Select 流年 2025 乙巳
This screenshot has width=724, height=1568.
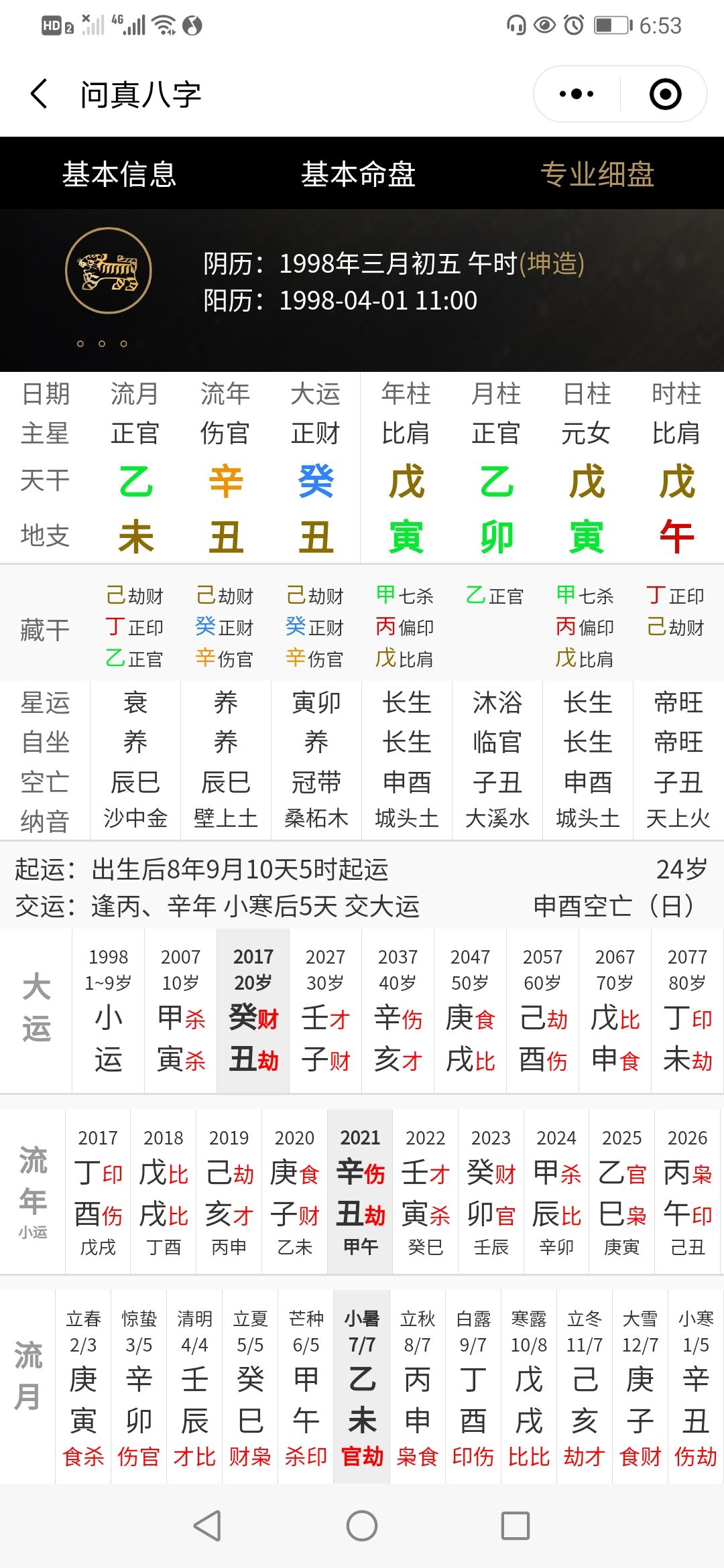click(x=621, y=1193)
